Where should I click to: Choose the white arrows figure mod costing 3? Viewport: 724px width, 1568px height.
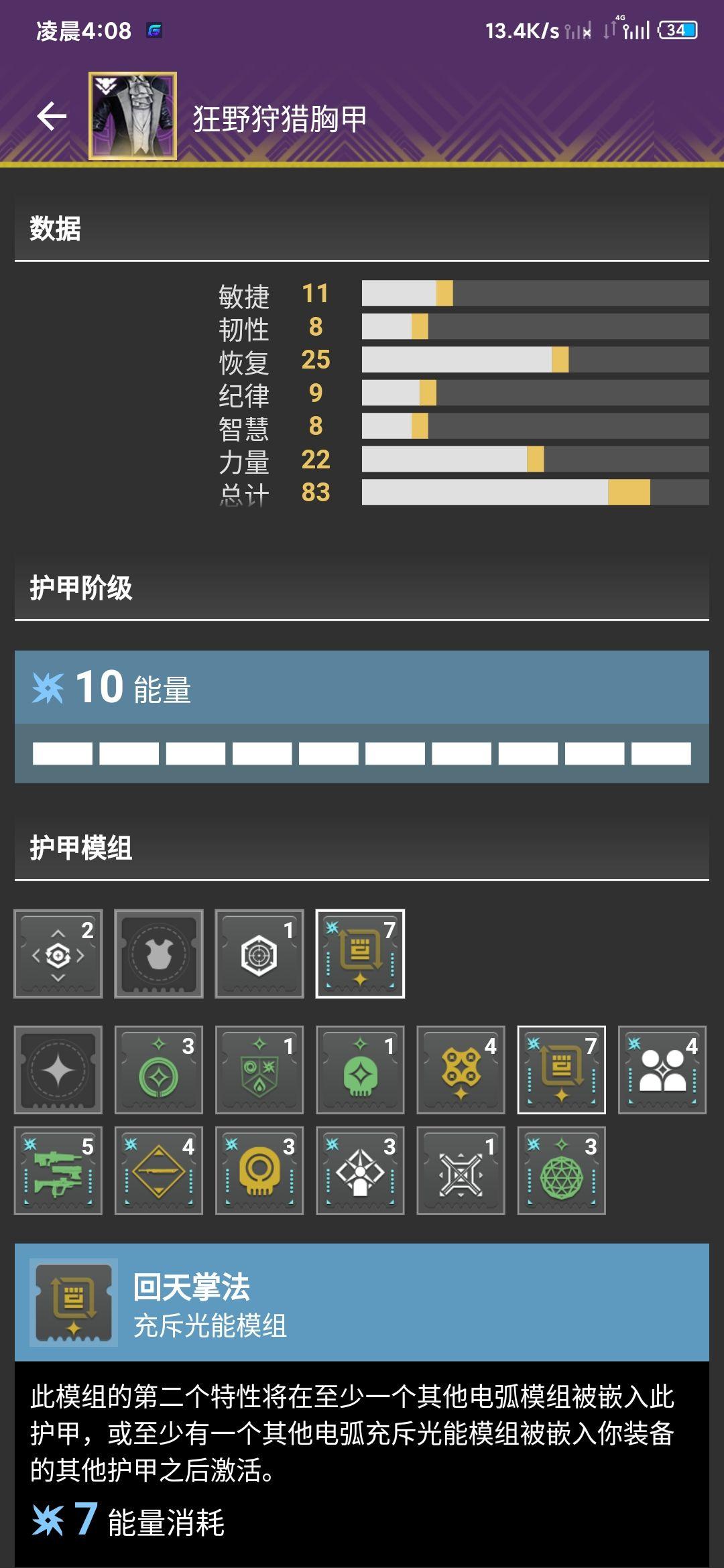360,1171
